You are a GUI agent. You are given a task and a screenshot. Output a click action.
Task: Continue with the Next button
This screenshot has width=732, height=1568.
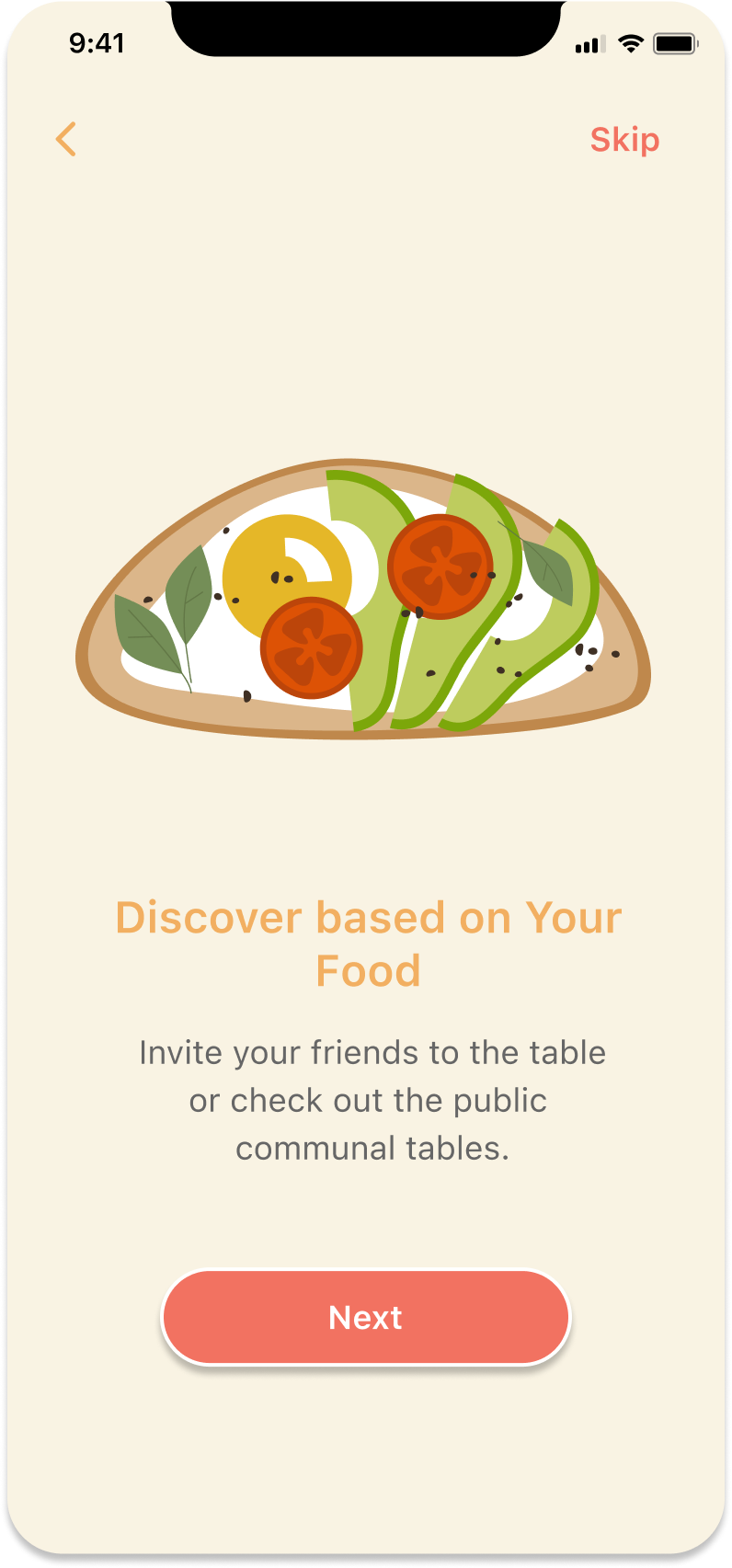(366, 1317)
